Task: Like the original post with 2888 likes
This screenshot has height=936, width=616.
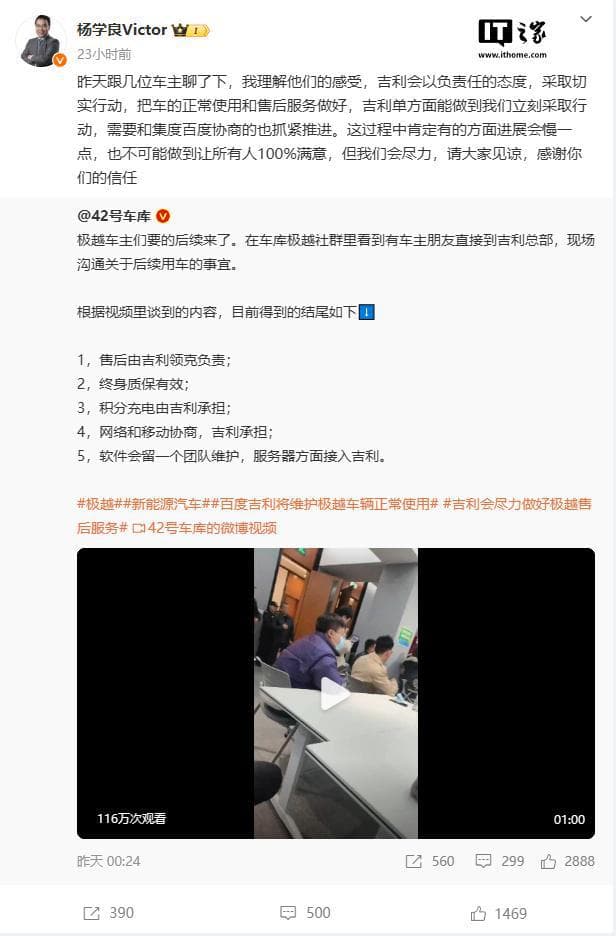Action: point(567,861)
